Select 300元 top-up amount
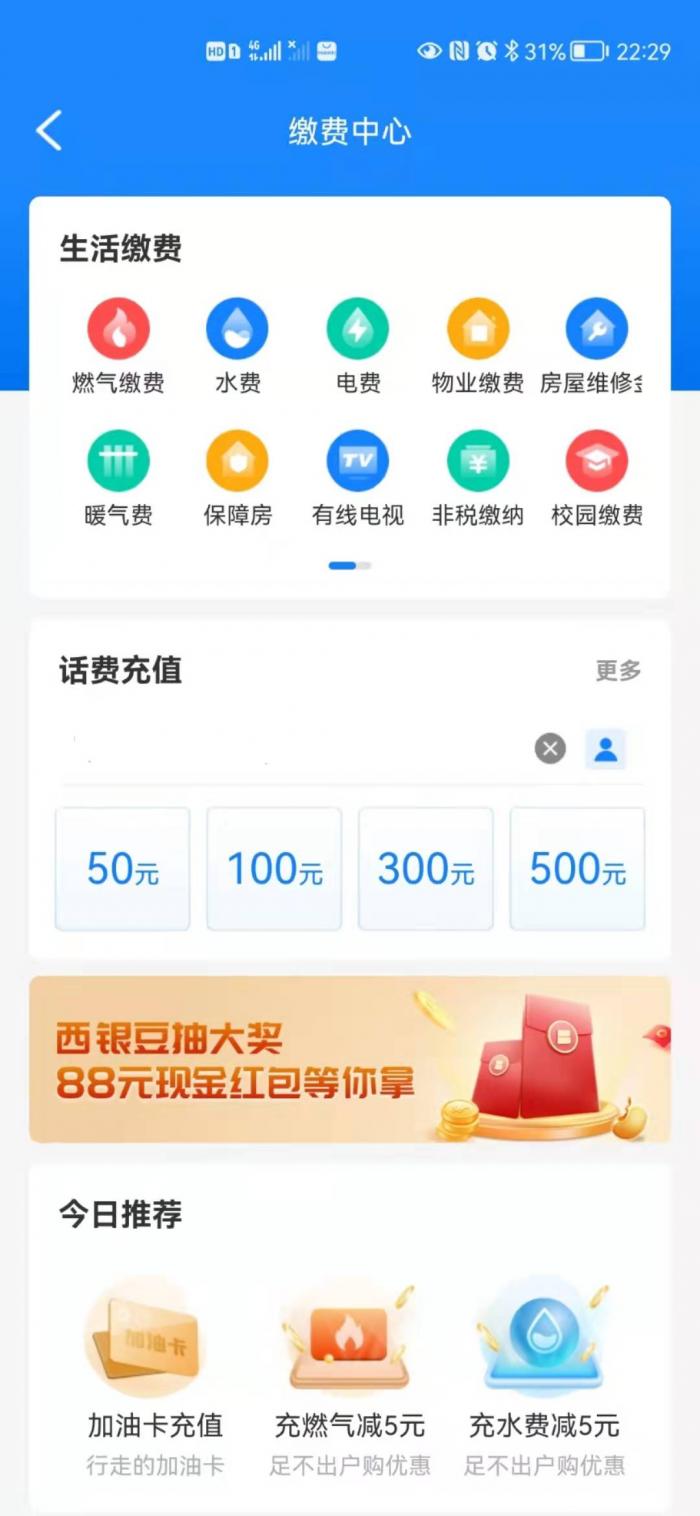Screen dimensions: 700x1516 coord(426,869)
